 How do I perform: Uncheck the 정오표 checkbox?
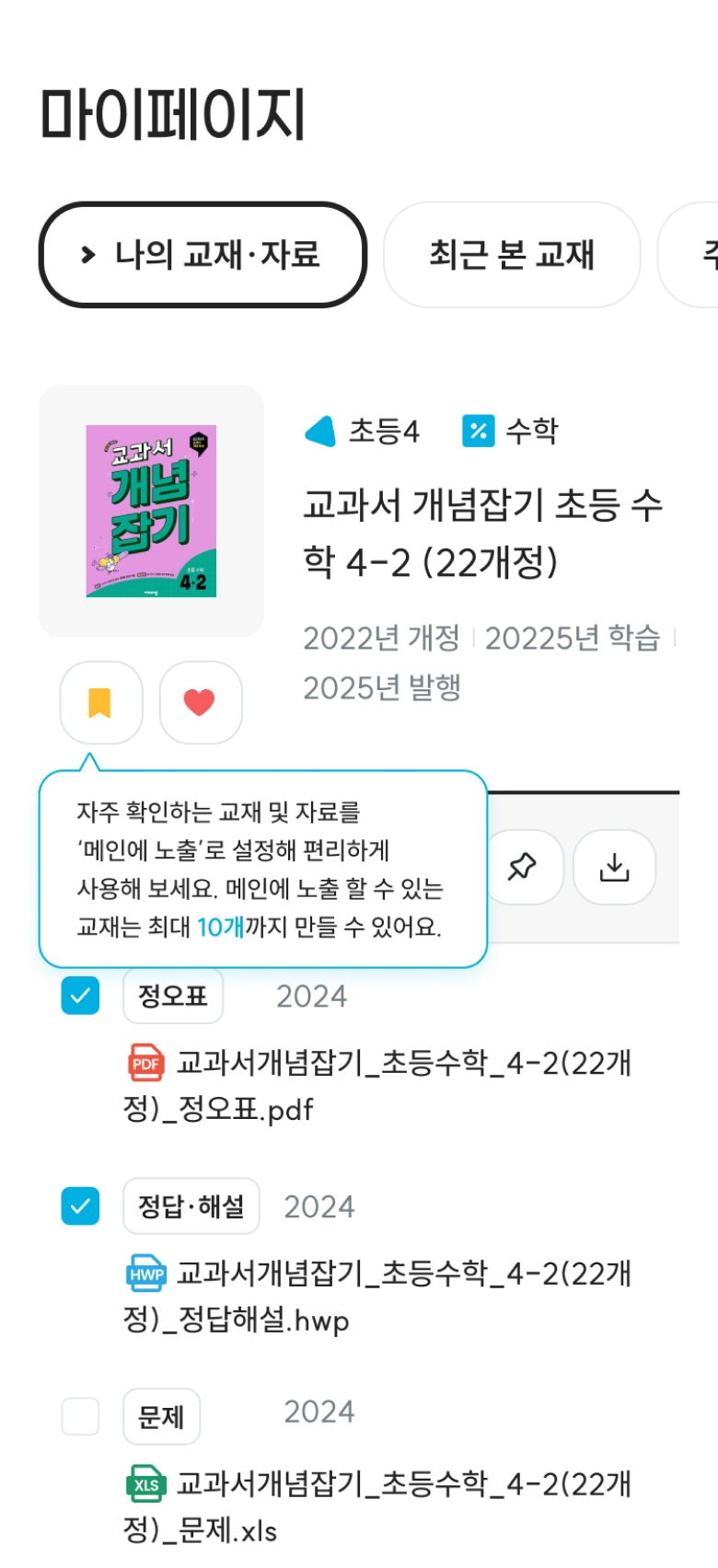tap(80, 996)
